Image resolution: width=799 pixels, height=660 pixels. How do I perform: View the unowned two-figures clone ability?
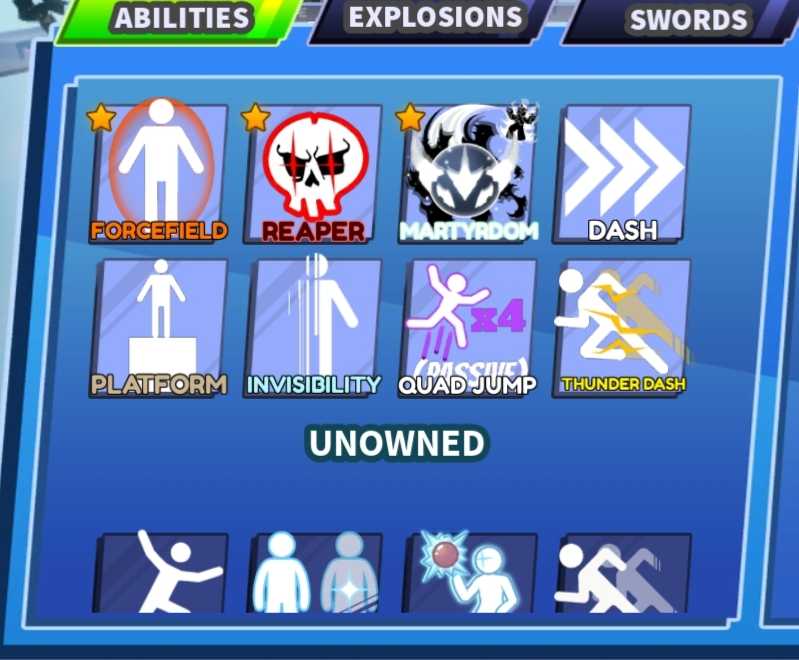point(316,572)
